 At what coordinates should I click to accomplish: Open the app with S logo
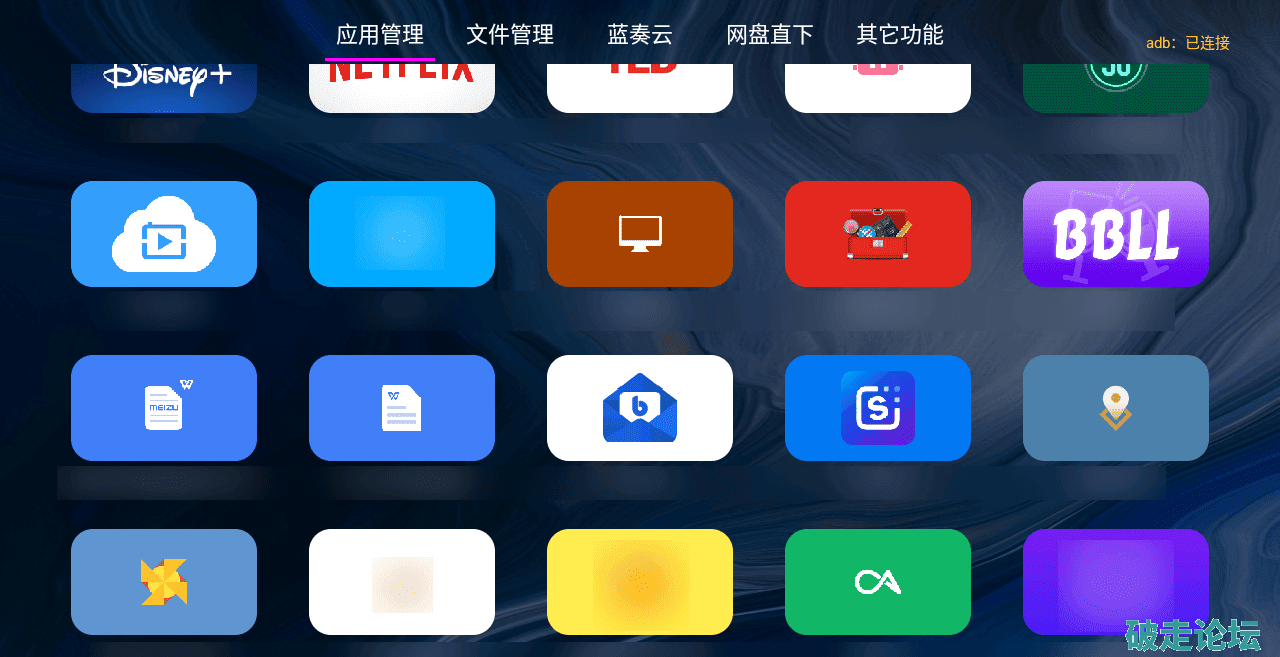[878, 408]
